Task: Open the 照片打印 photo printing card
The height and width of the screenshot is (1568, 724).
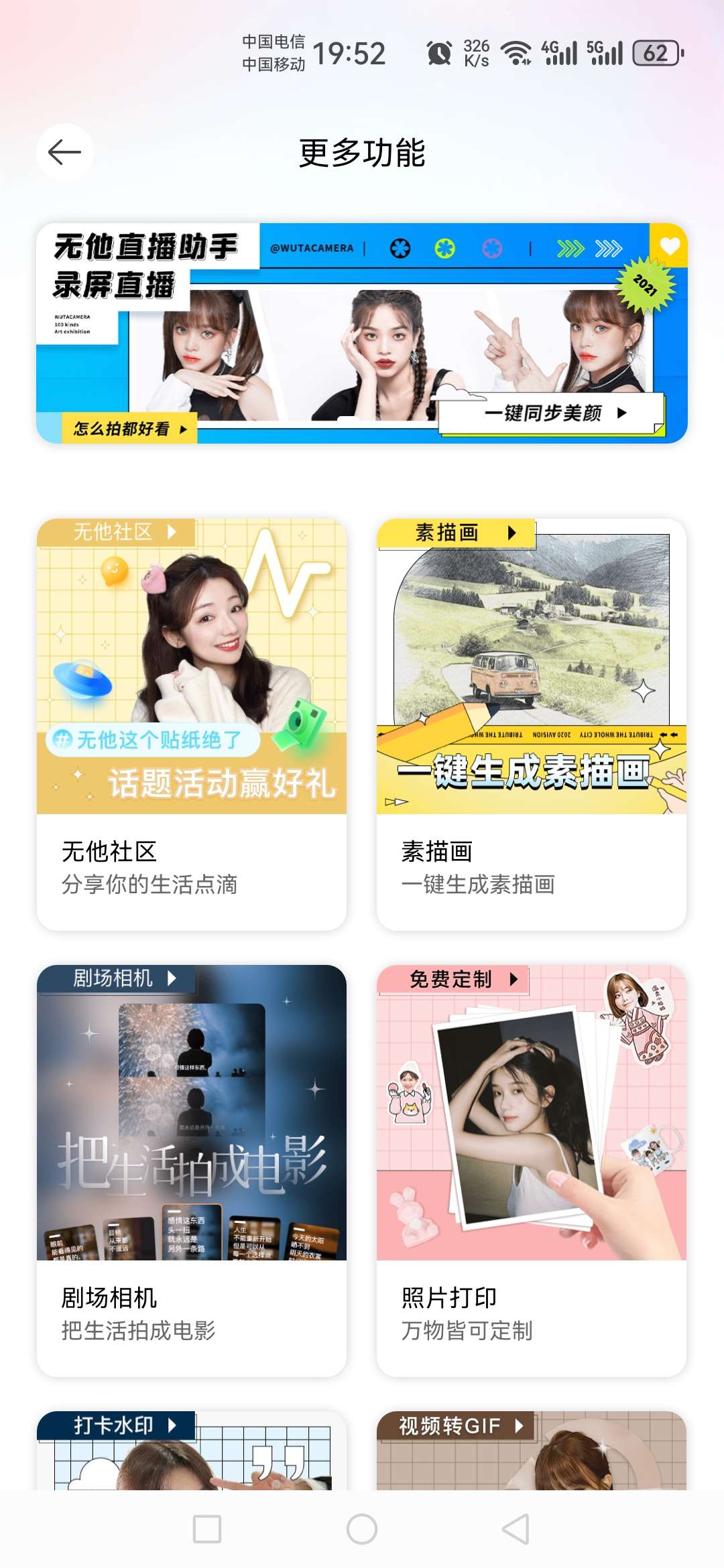Action: 531,1170
